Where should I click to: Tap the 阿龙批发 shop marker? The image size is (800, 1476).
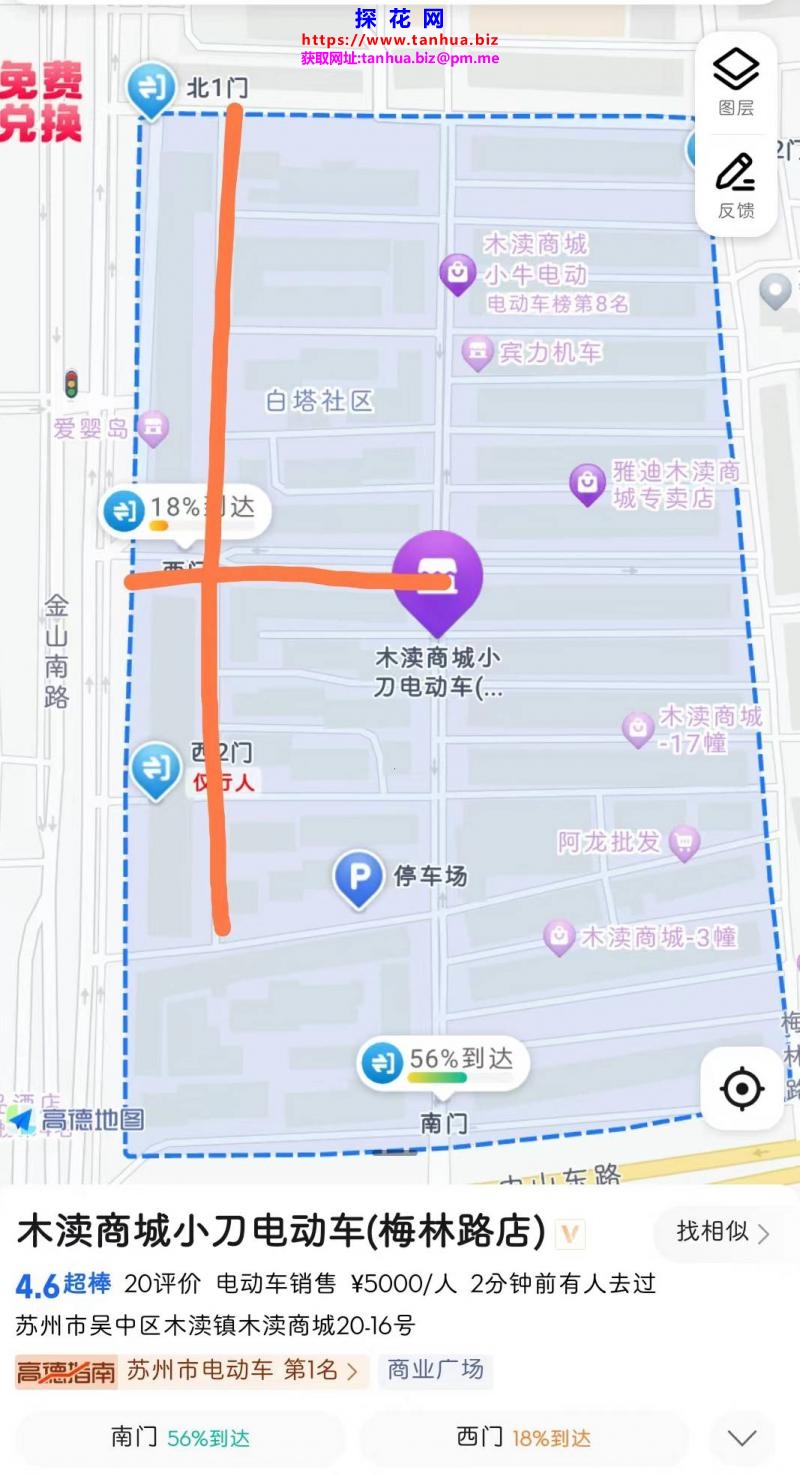(684, 842)
